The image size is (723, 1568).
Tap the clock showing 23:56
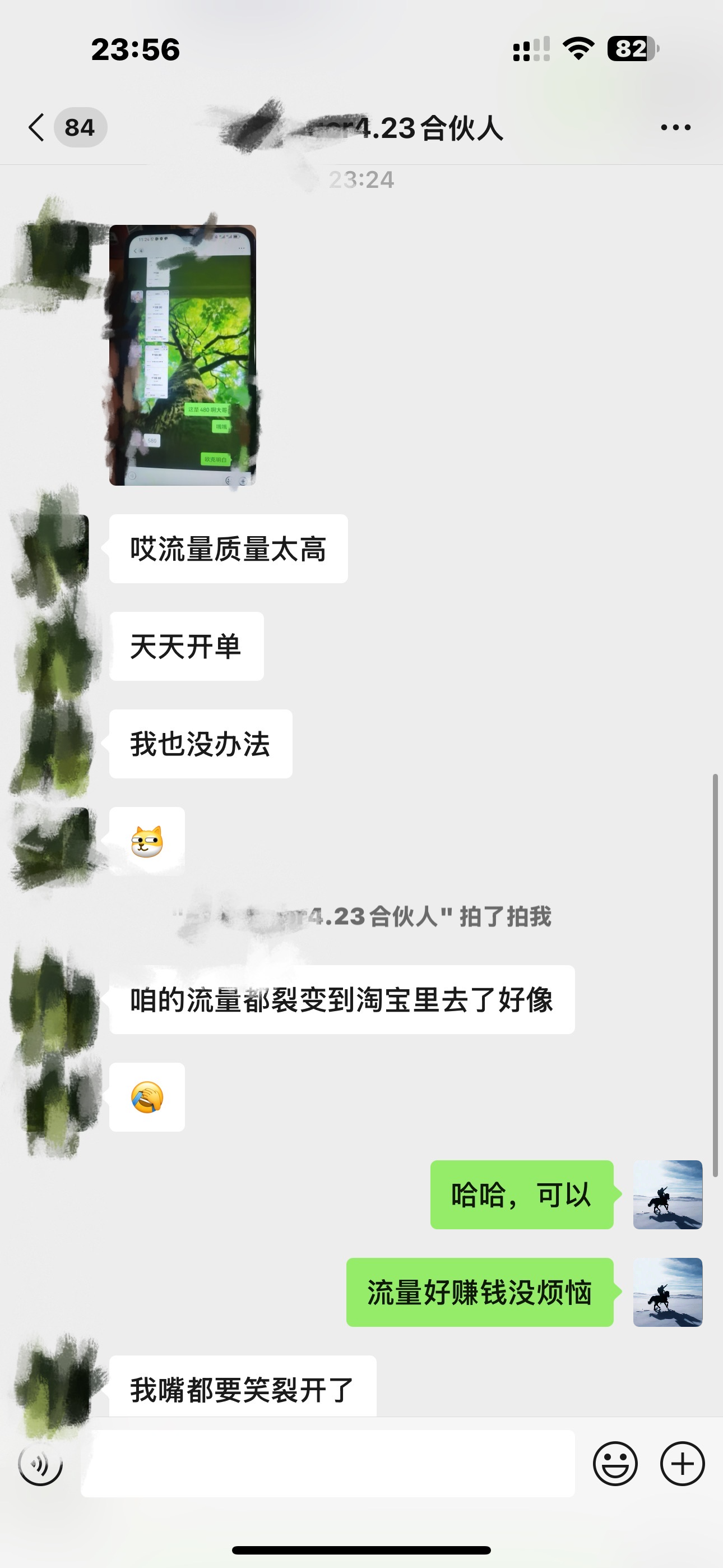pyautogui.click(x=135, y=50)
